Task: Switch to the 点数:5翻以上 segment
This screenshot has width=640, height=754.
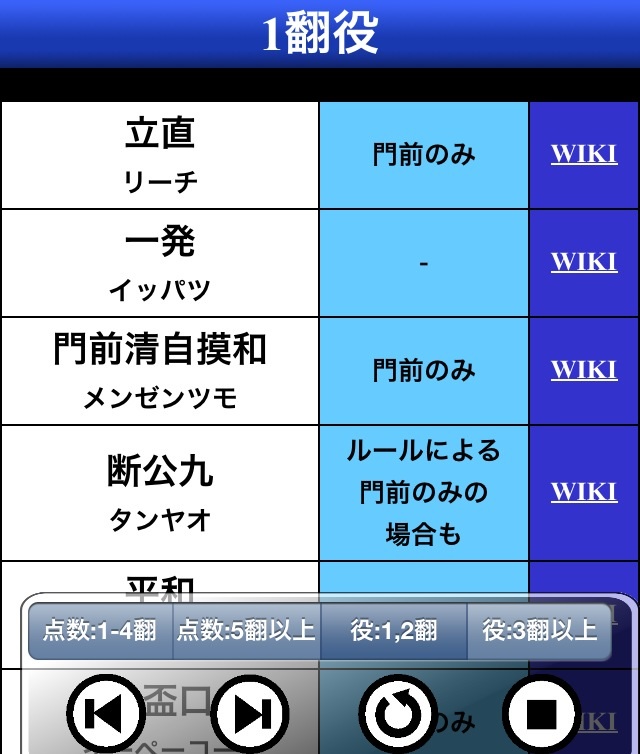Action: tap(246, 631)
